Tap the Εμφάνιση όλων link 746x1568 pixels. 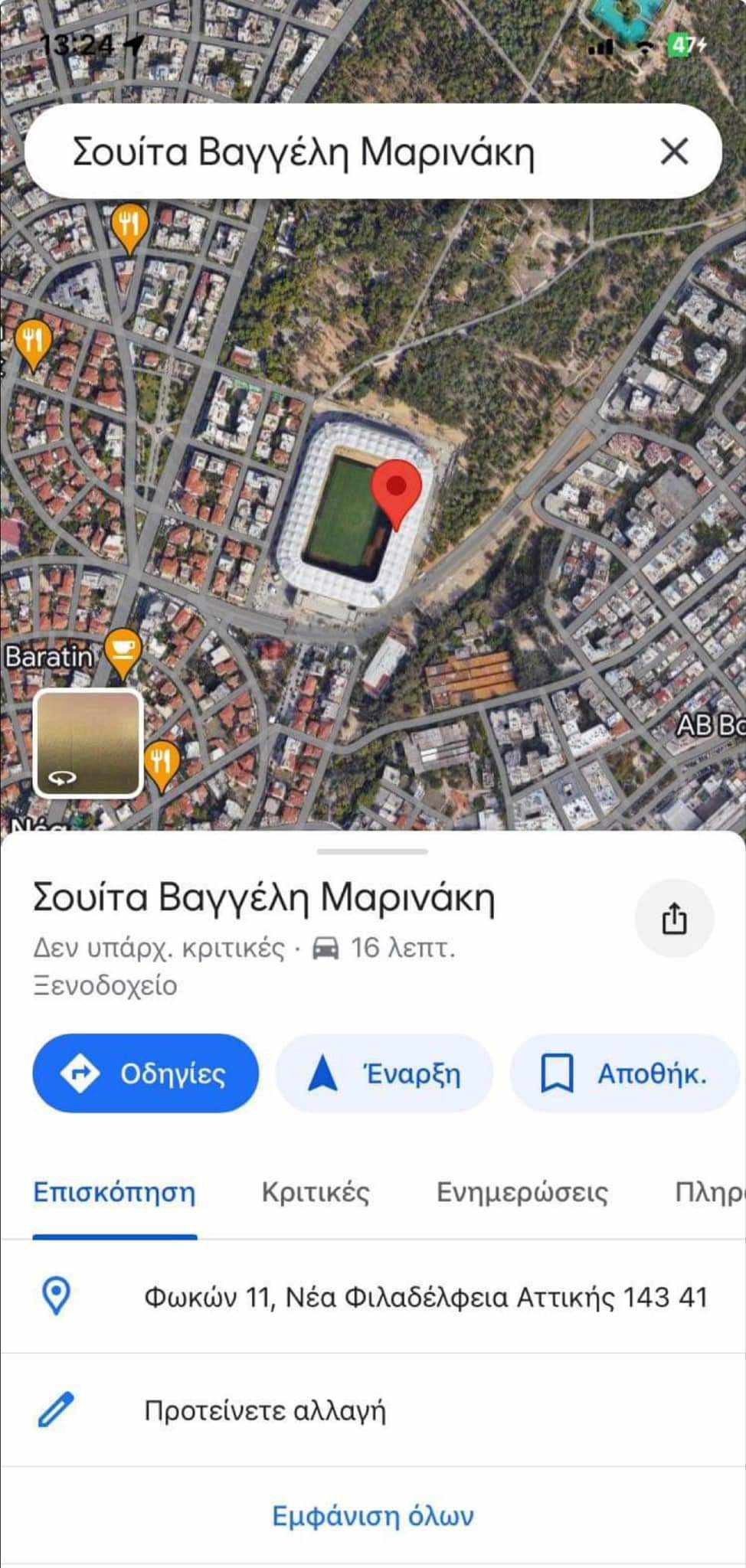[373, 1516]
